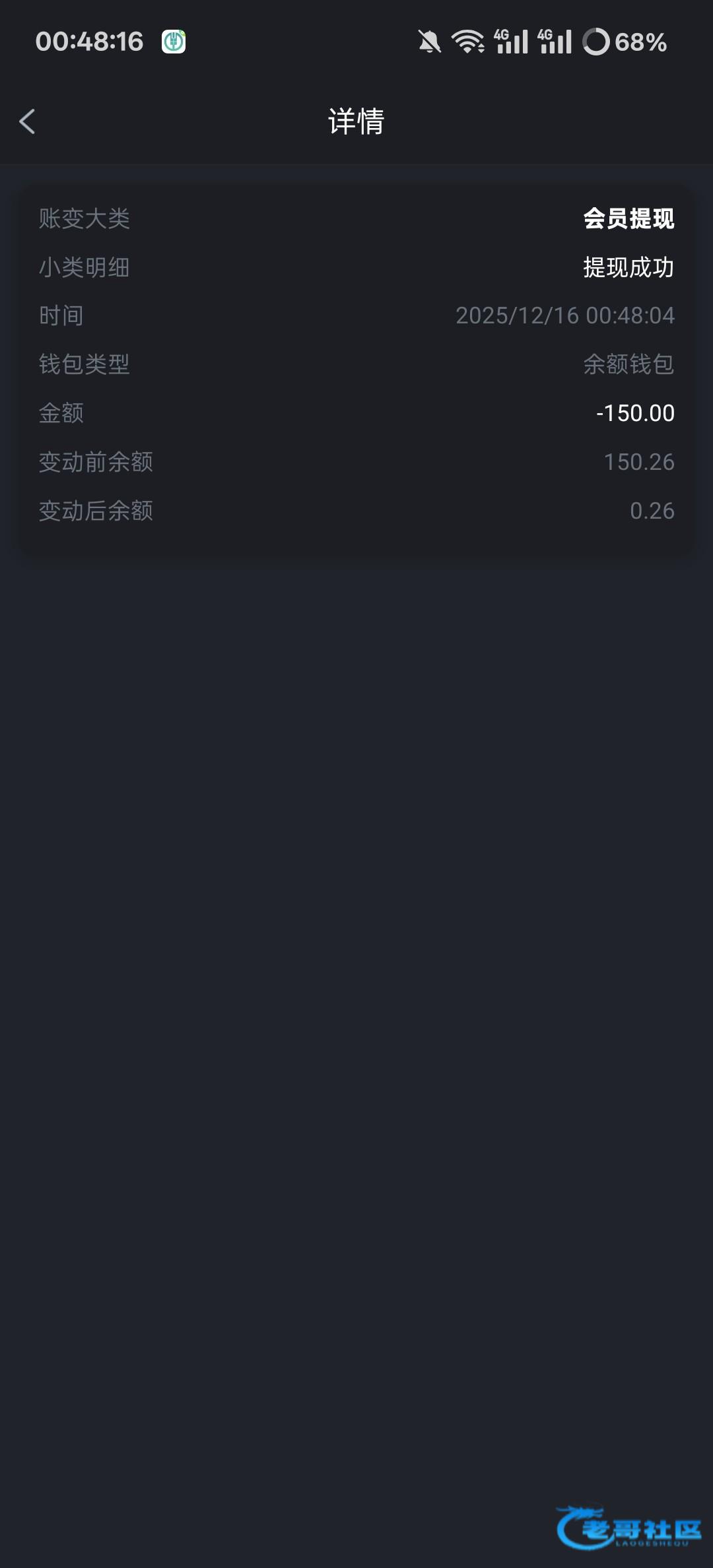This screenshot has width=713, height=1568.
Task: Go back from the 详情 page
Action: tap(27, 121)
